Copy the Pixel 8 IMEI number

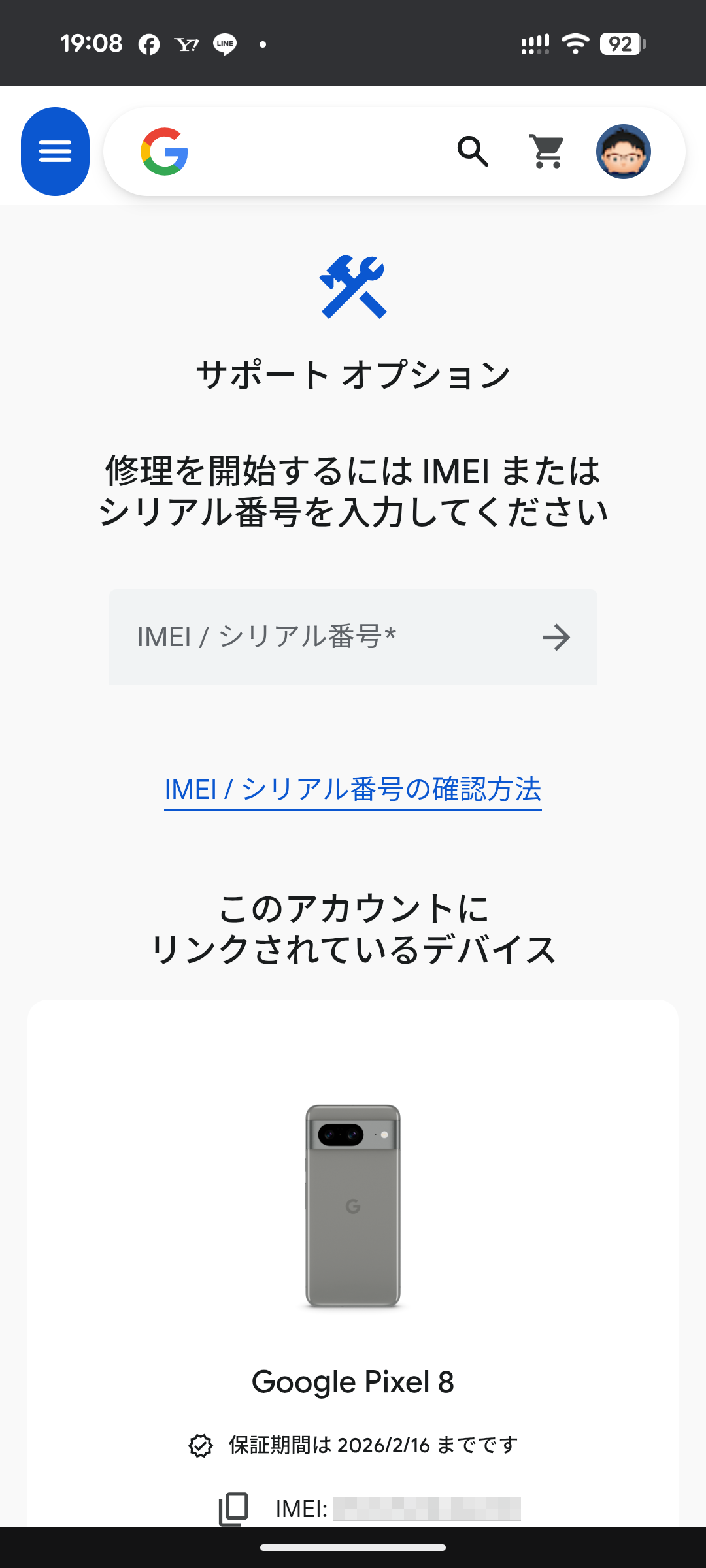click(234, 1508)
